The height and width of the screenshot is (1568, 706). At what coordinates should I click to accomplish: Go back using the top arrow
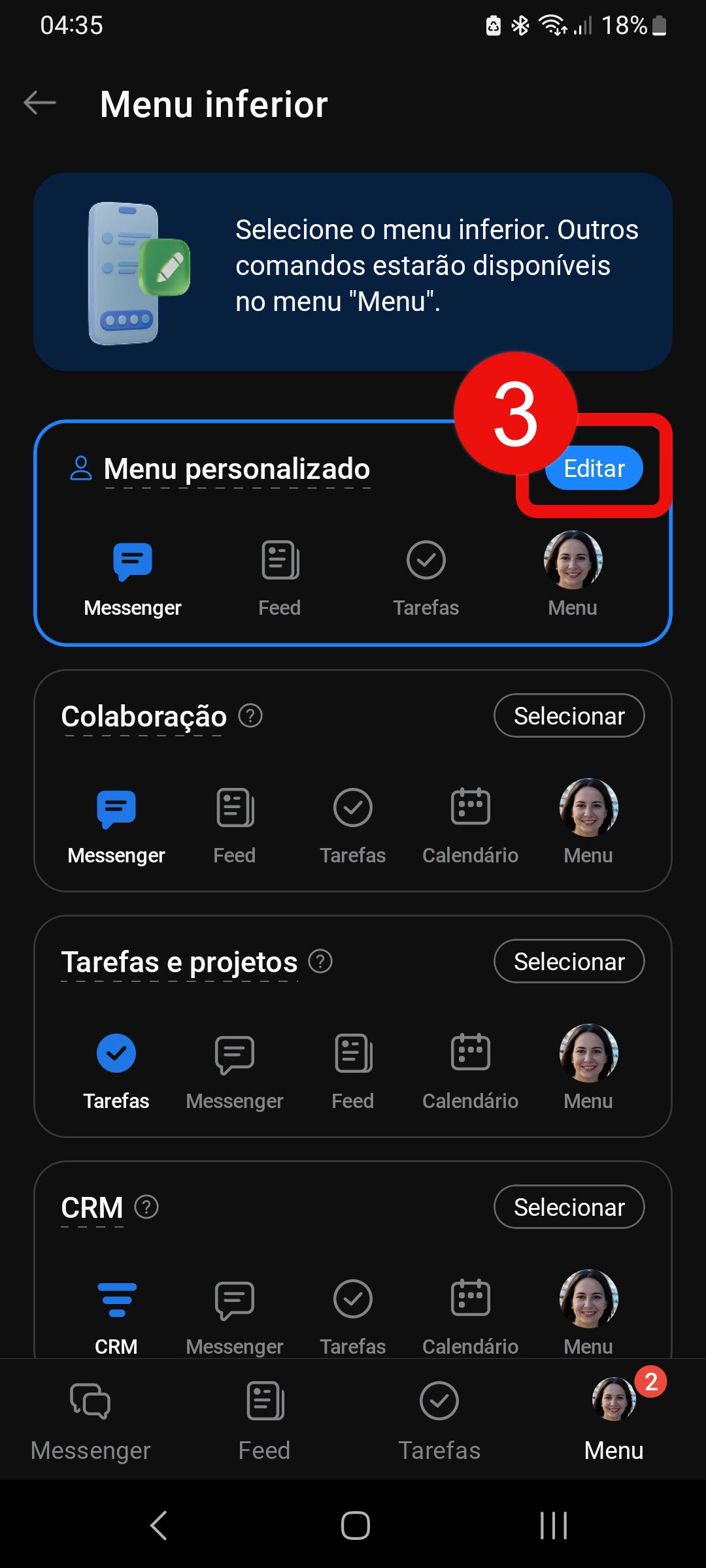[40, 103]
